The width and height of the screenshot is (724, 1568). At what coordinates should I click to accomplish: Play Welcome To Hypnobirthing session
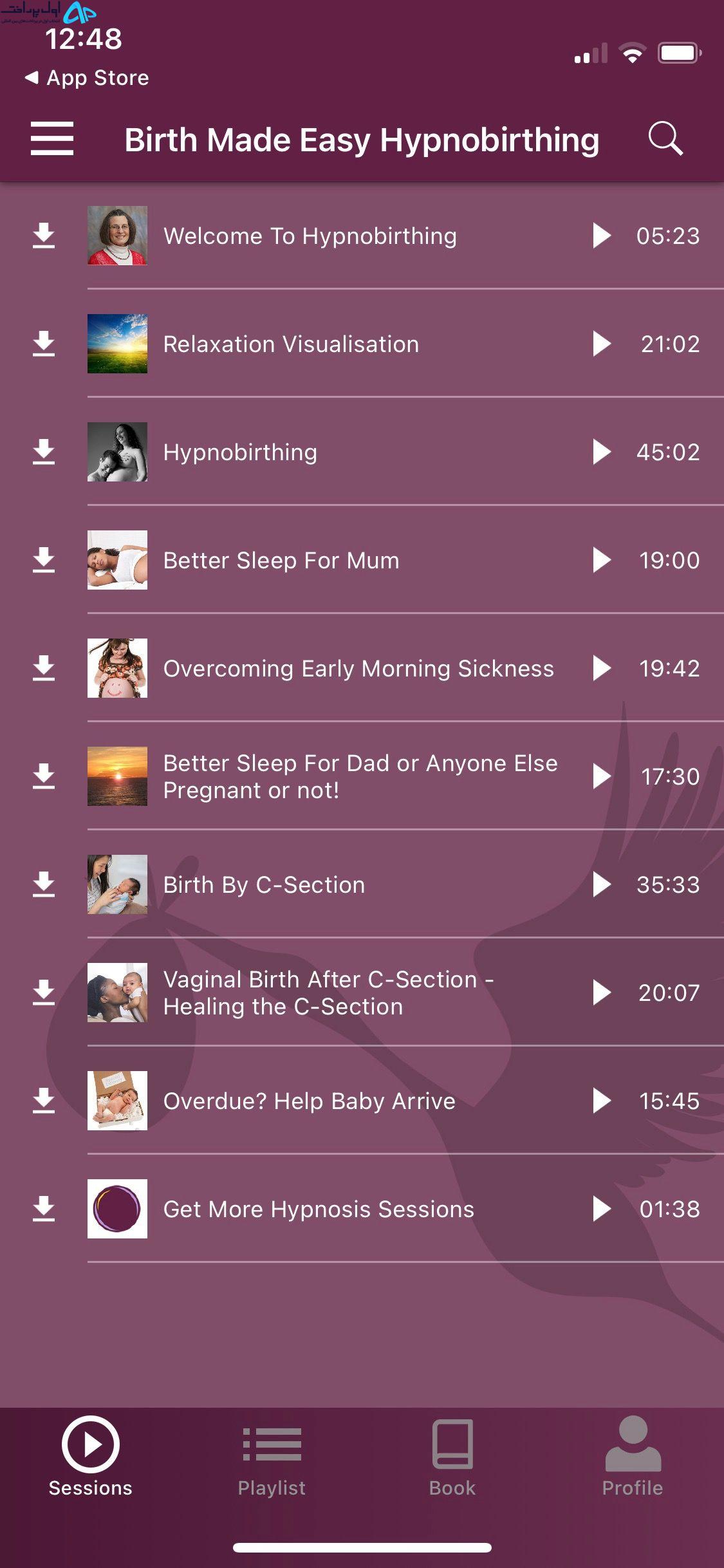pyautogui.click(x=602, y=236)
